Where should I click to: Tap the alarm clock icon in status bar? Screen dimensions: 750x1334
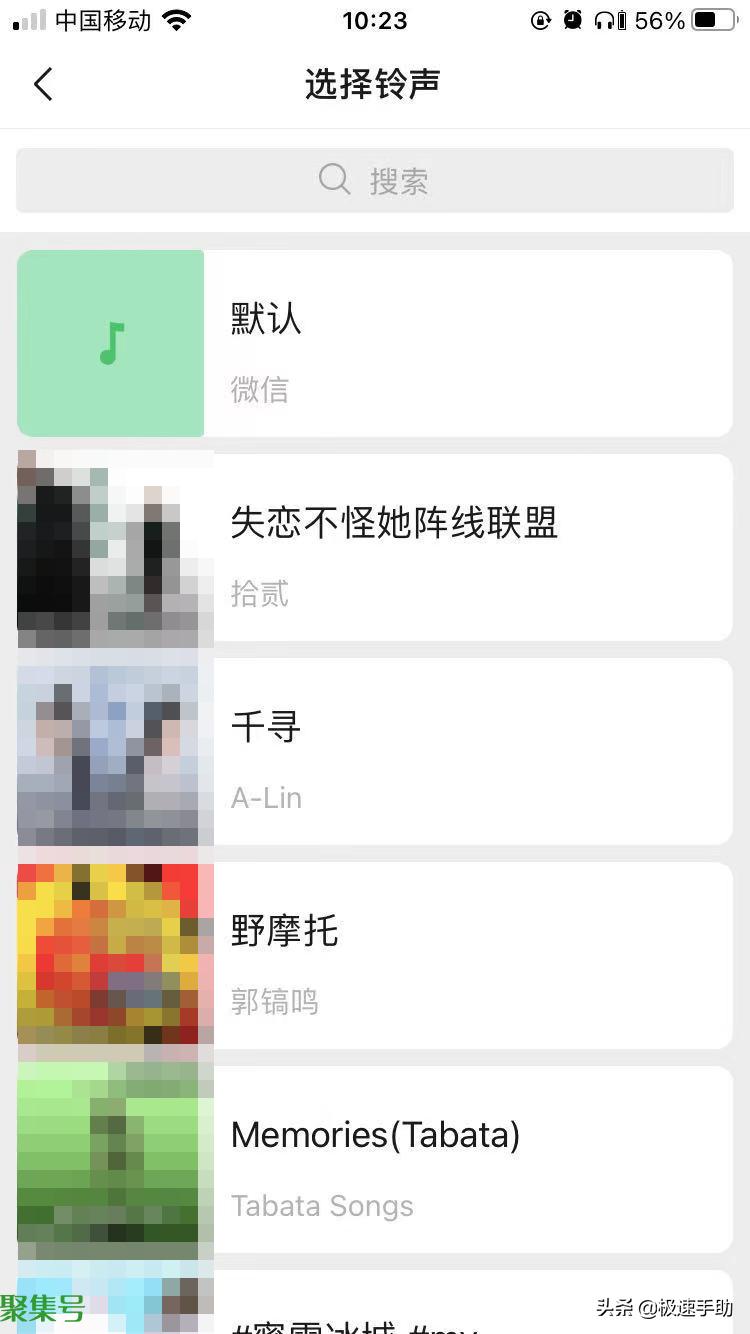click(x=573, y=20)
